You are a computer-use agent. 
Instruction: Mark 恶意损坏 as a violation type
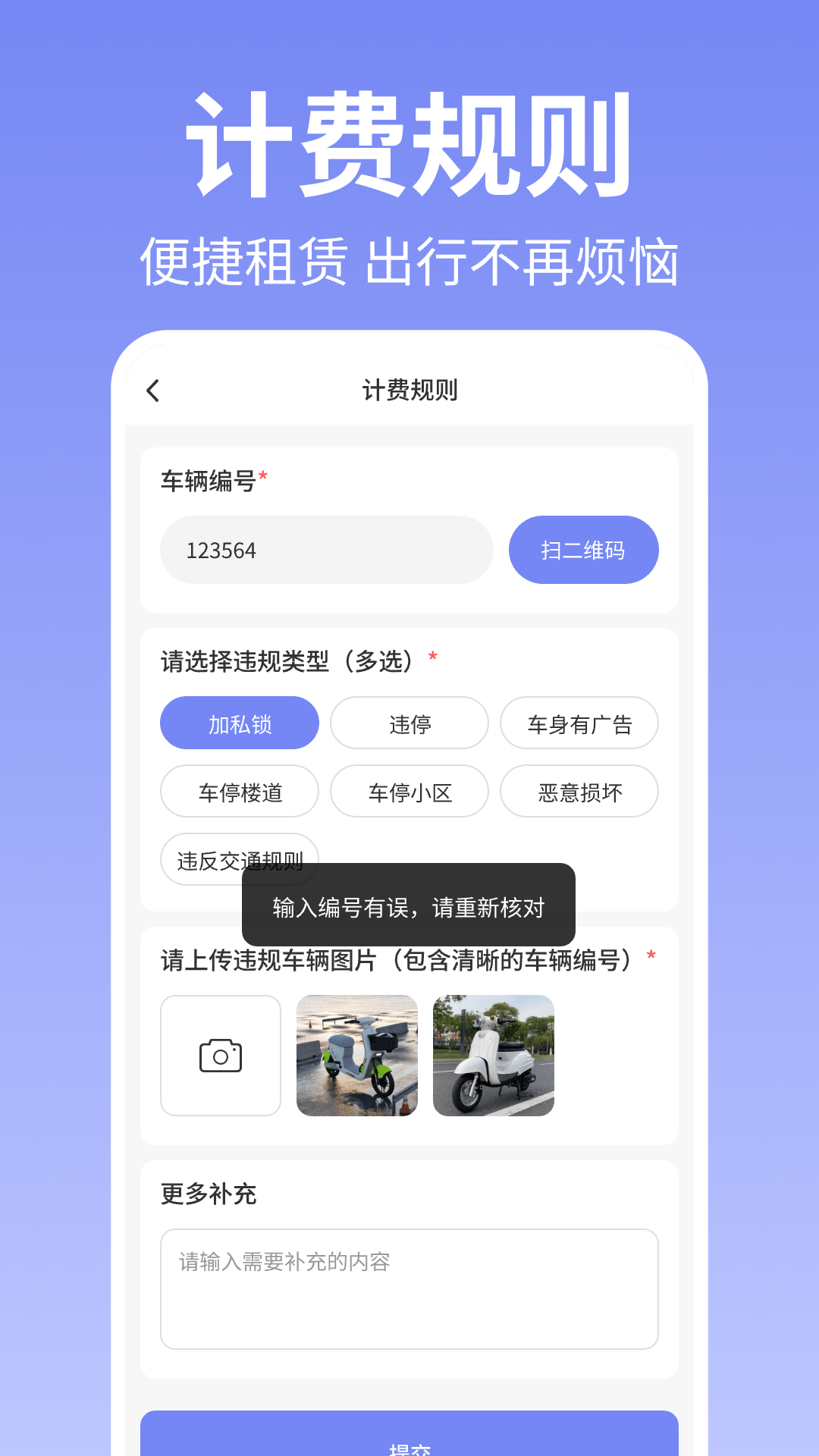(x=579, y=791)
